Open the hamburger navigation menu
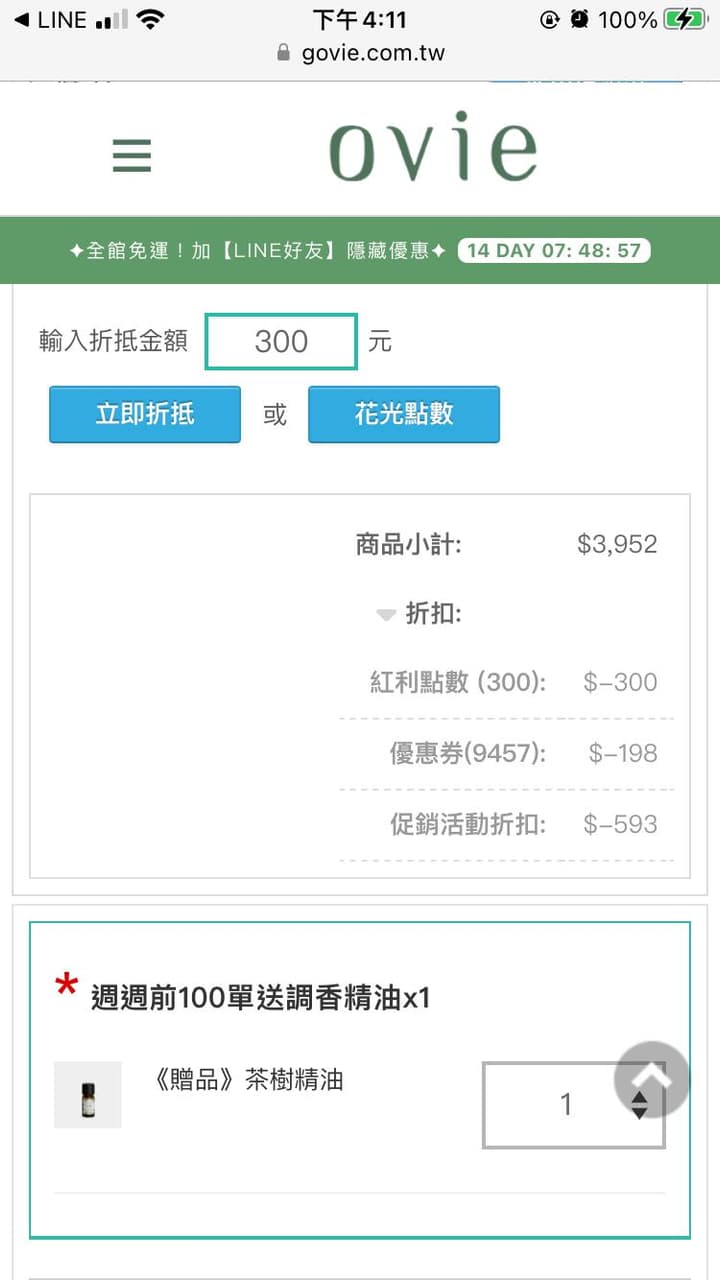720x1280 pixels. tap(131, 156)
